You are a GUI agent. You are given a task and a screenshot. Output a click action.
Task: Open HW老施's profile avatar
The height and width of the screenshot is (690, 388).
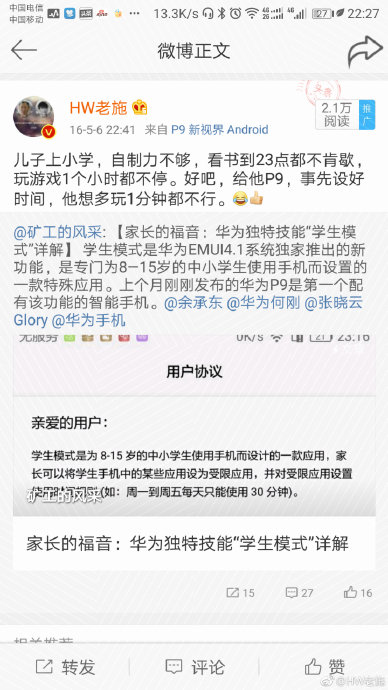click(34, 117)
